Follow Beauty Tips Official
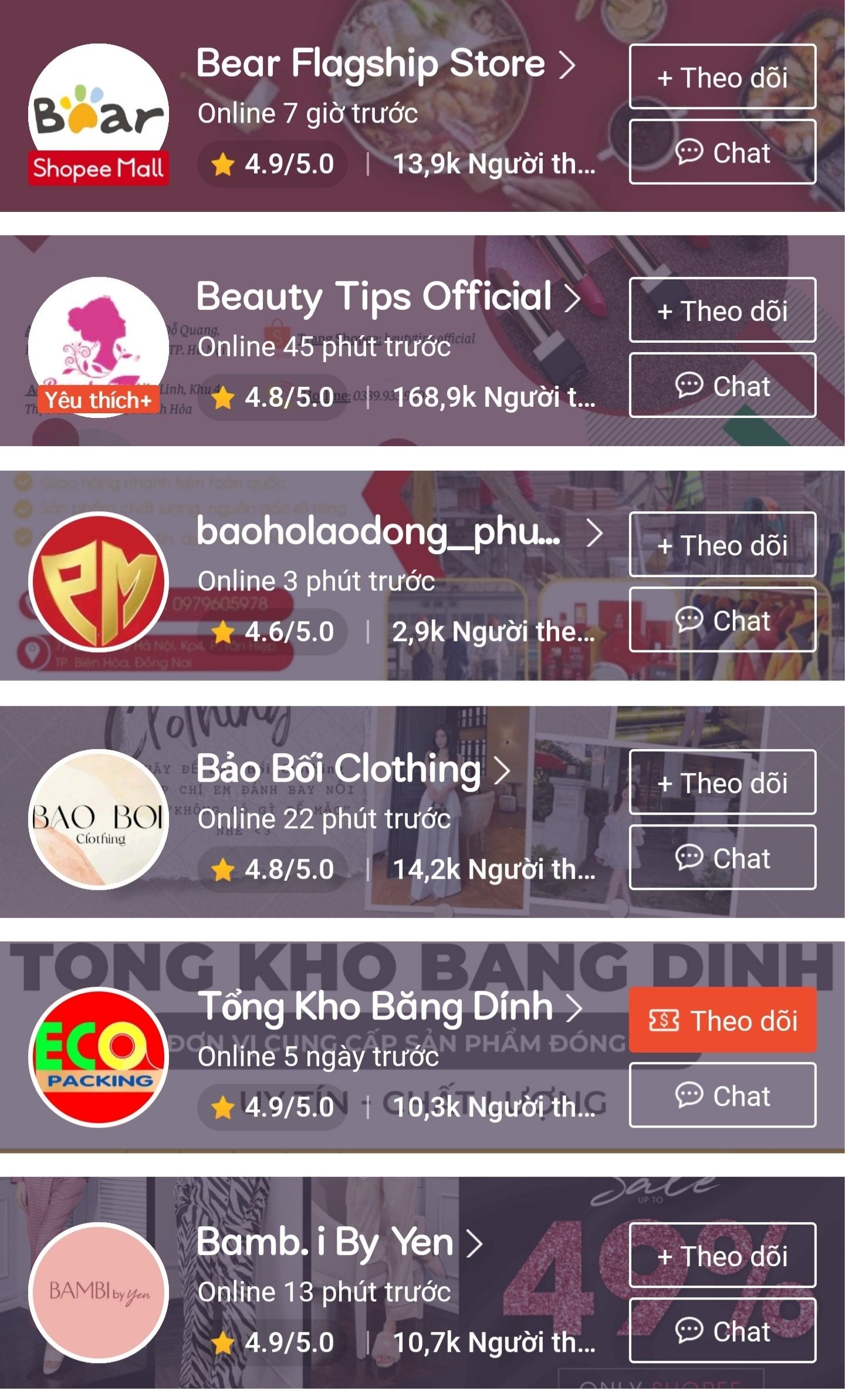The height and width of the screenshot is (1400, 845). (x=722, y=310)
